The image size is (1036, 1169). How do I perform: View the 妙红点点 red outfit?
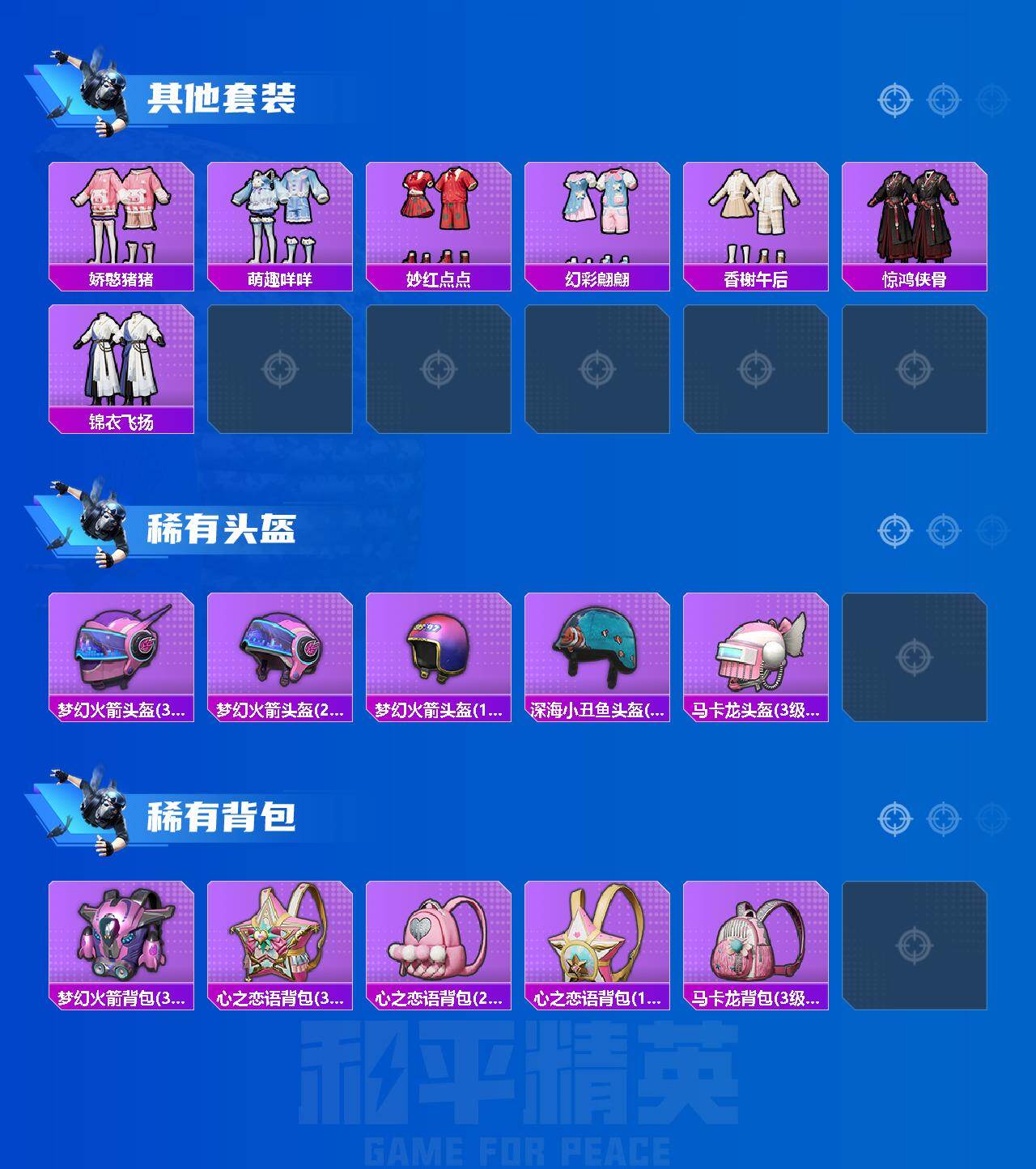coord(436,219)
